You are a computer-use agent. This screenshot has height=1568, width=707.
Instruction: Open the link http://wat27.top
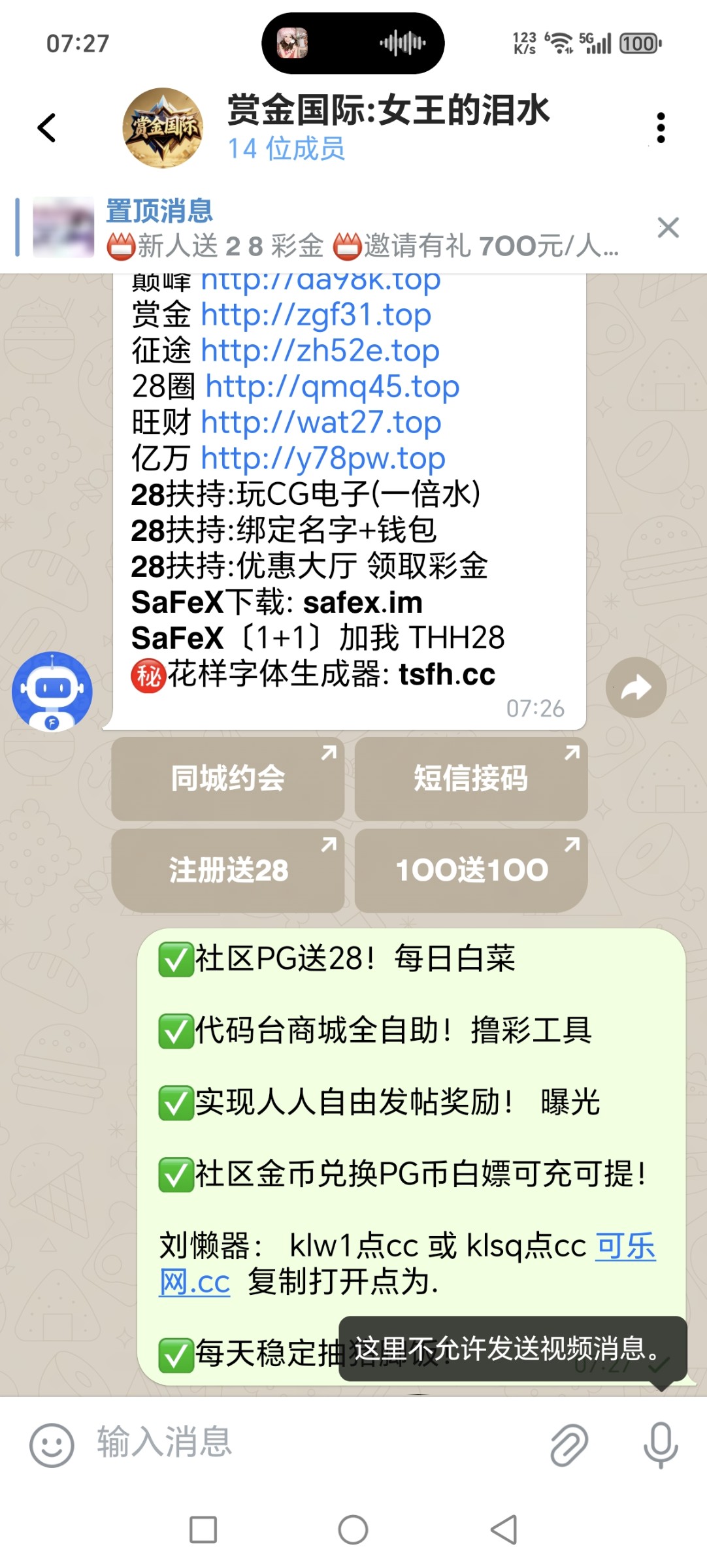(x=320, y=422)
